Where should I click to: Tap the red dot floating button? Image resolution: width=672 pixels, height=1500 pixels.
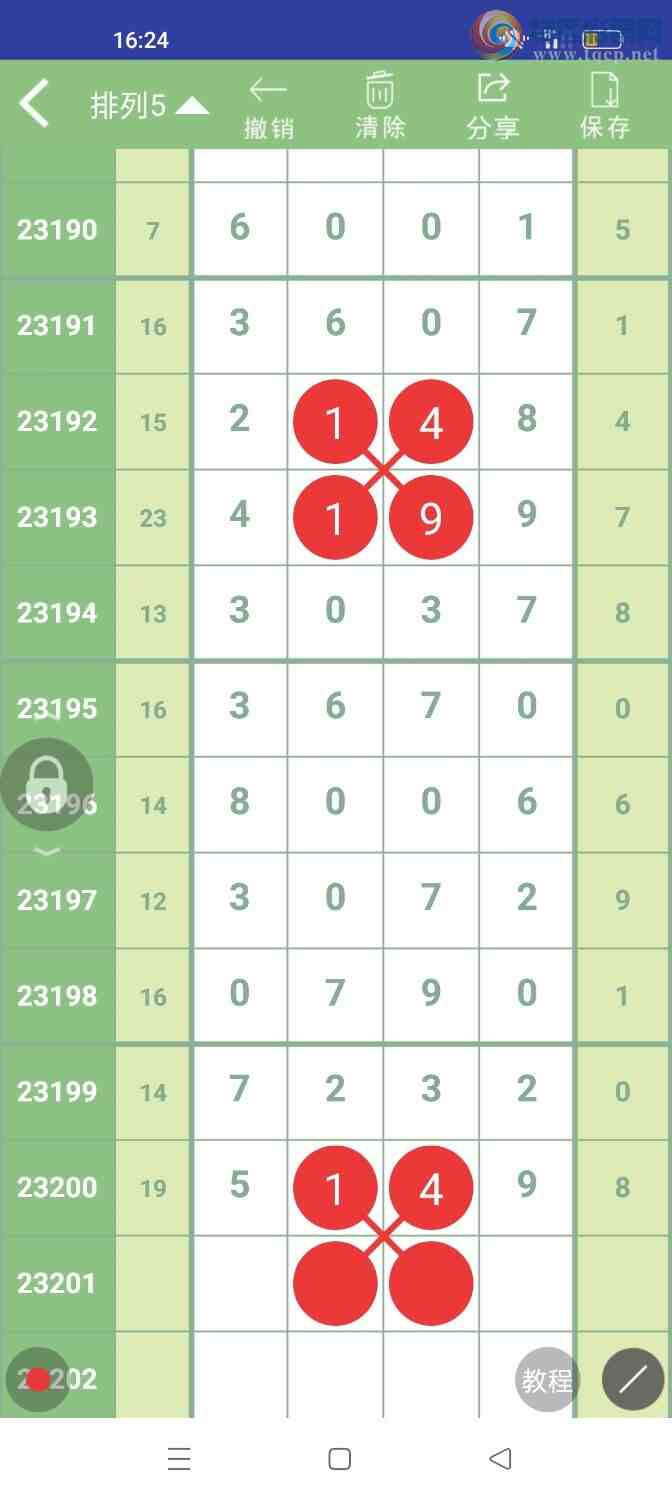38,1380
